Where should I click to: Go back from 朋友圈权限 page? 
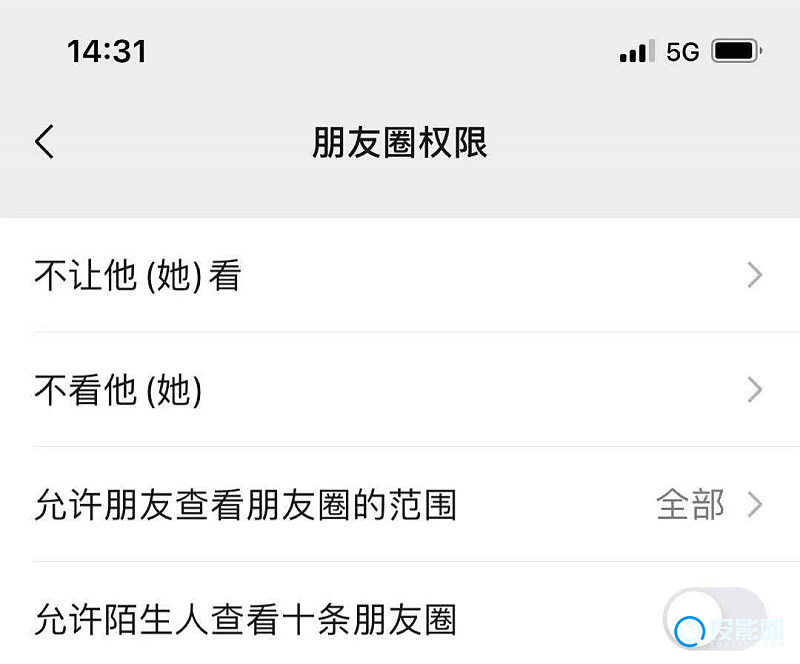click(x=44, y=142)
